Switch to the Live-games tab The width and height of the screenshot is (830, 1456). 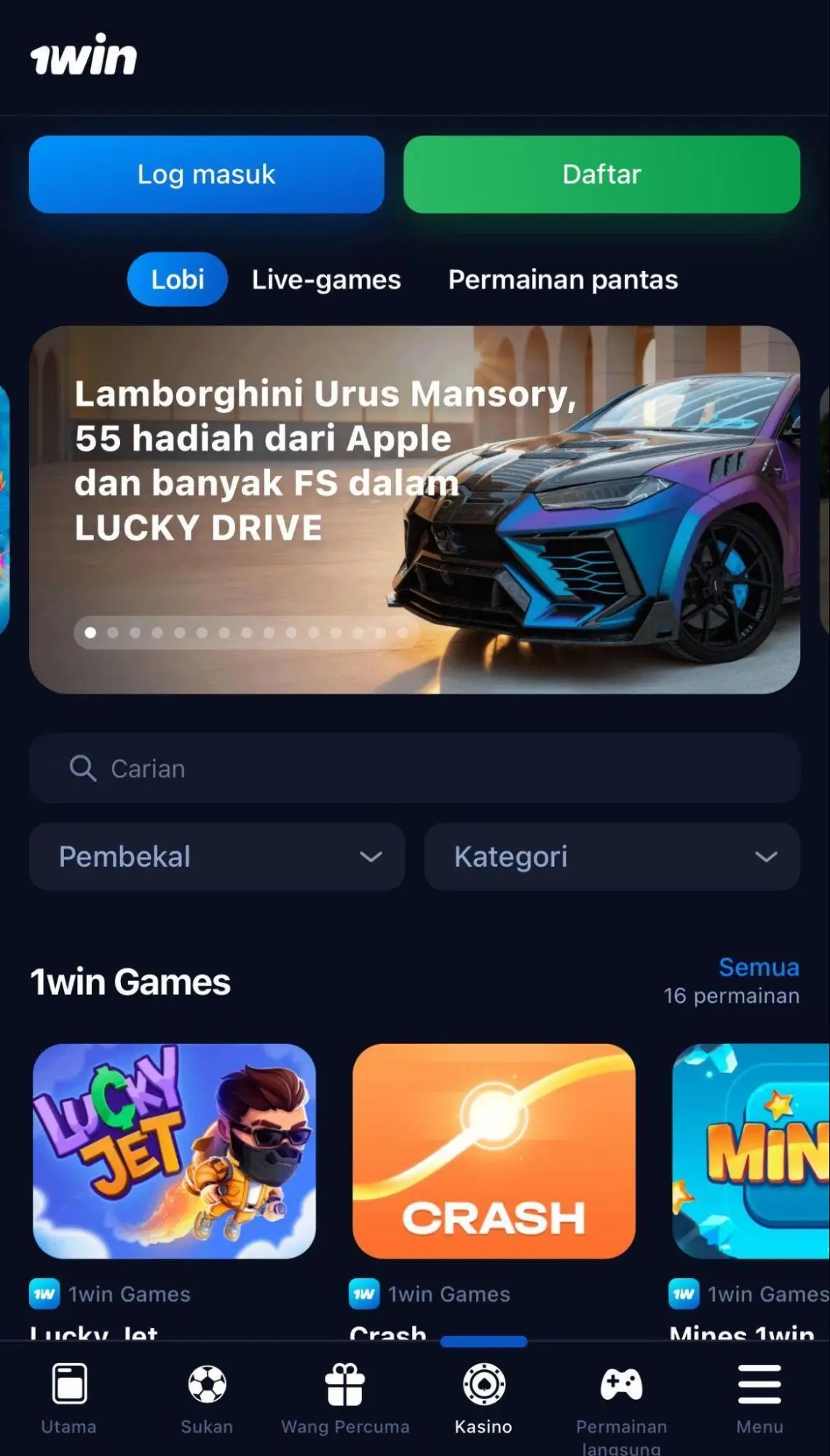326,280
